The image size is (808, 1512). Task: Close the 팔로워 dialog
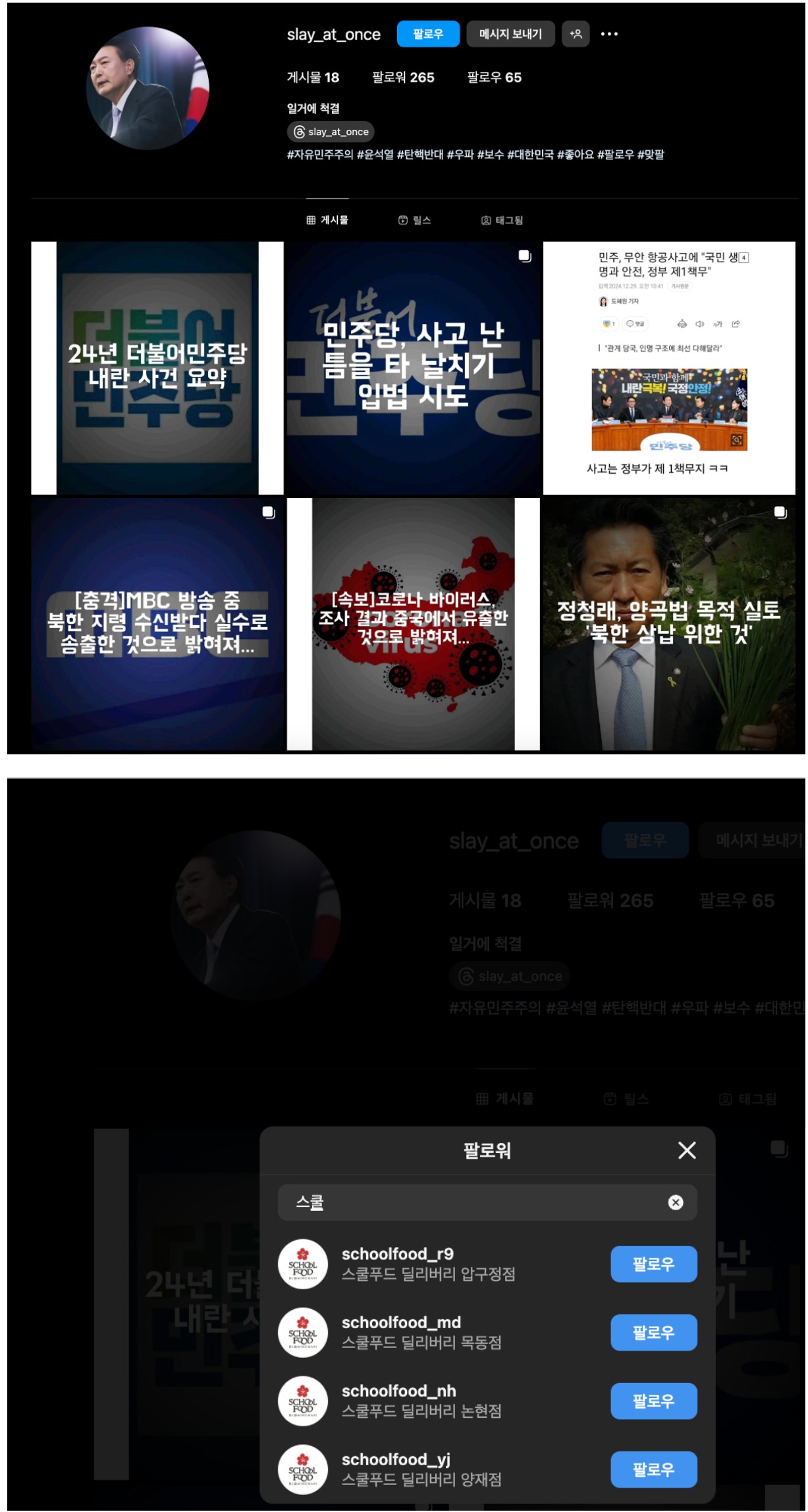(x=687, y=1150)
